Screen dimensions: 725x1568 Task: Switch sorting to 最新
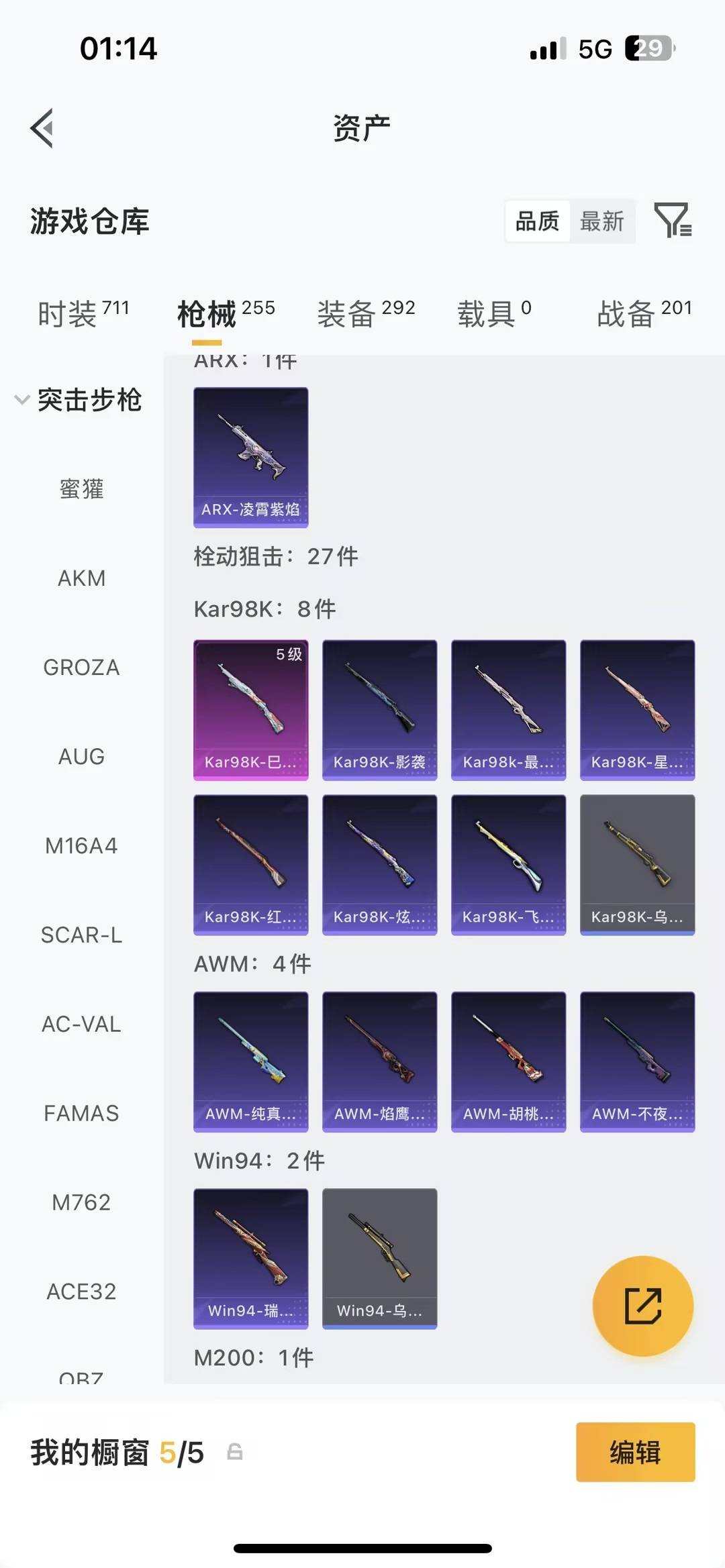(x=602, y=221)
